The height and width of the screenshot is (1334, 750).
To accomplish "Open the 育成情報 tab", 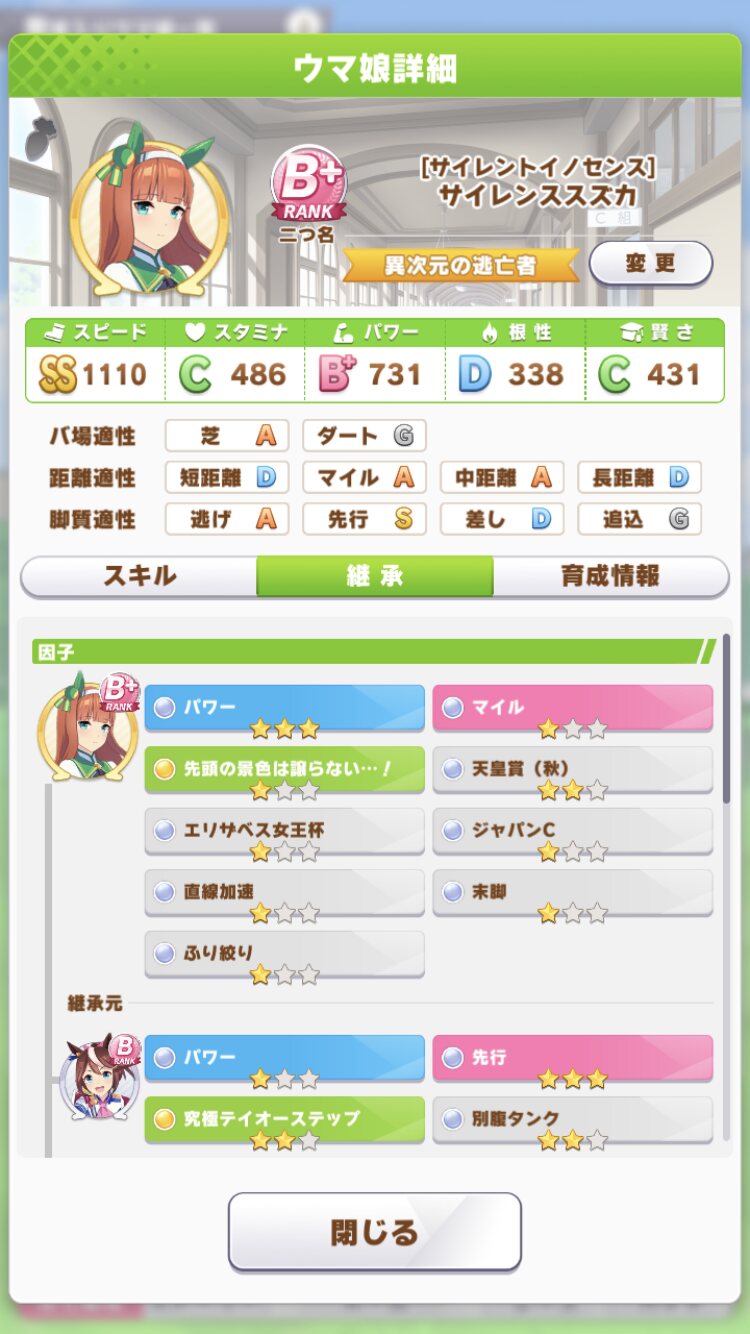I will click(610, 576).
